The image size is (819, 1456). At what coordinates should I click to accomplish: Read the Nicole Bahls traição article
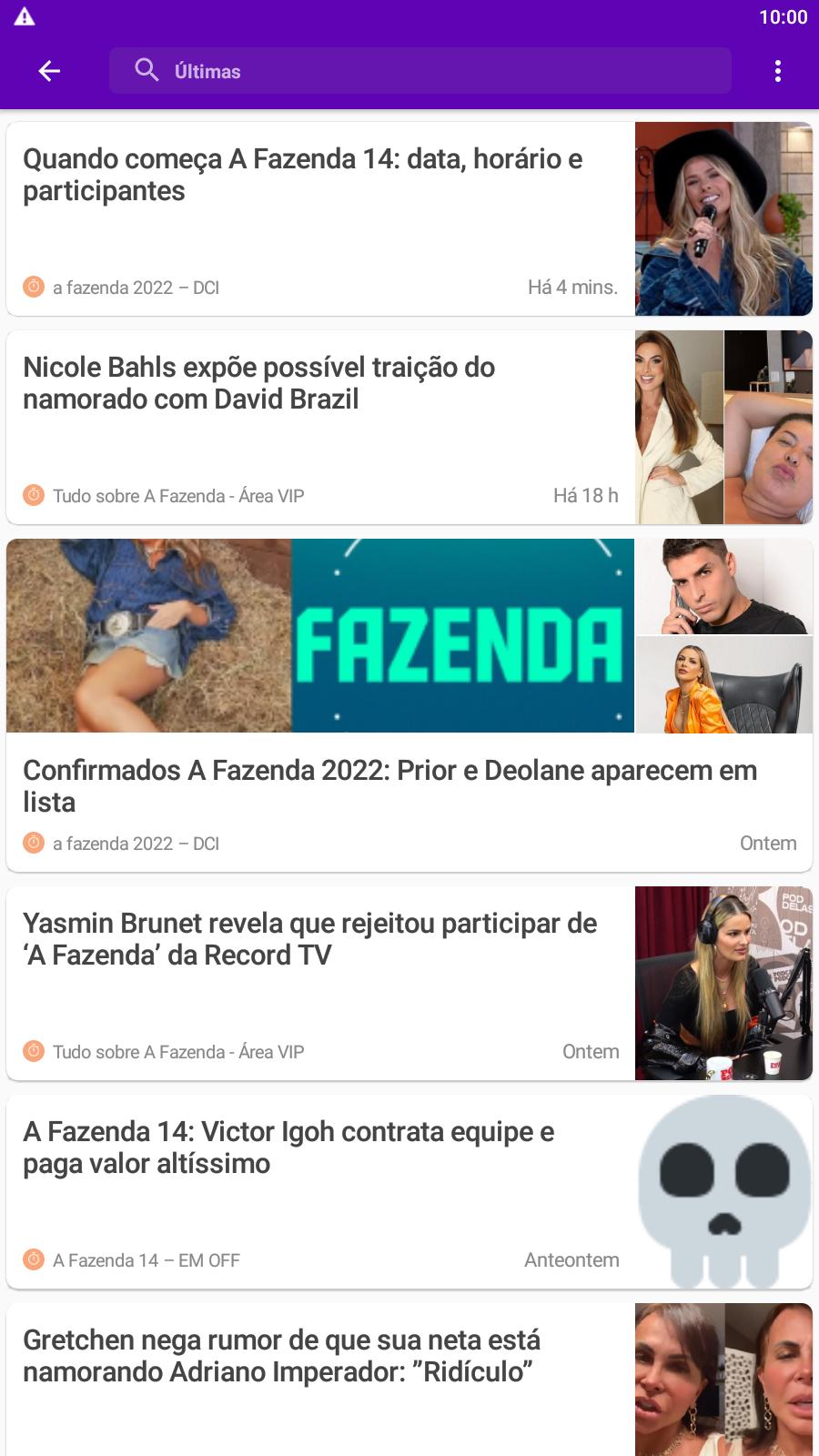click(259, 384)
